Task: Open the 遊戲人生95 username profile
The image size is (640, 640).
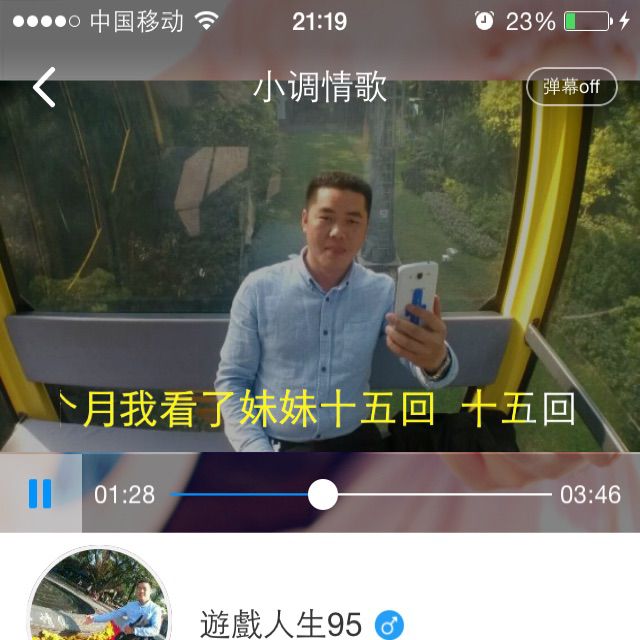Action: [x=281, y=624]
